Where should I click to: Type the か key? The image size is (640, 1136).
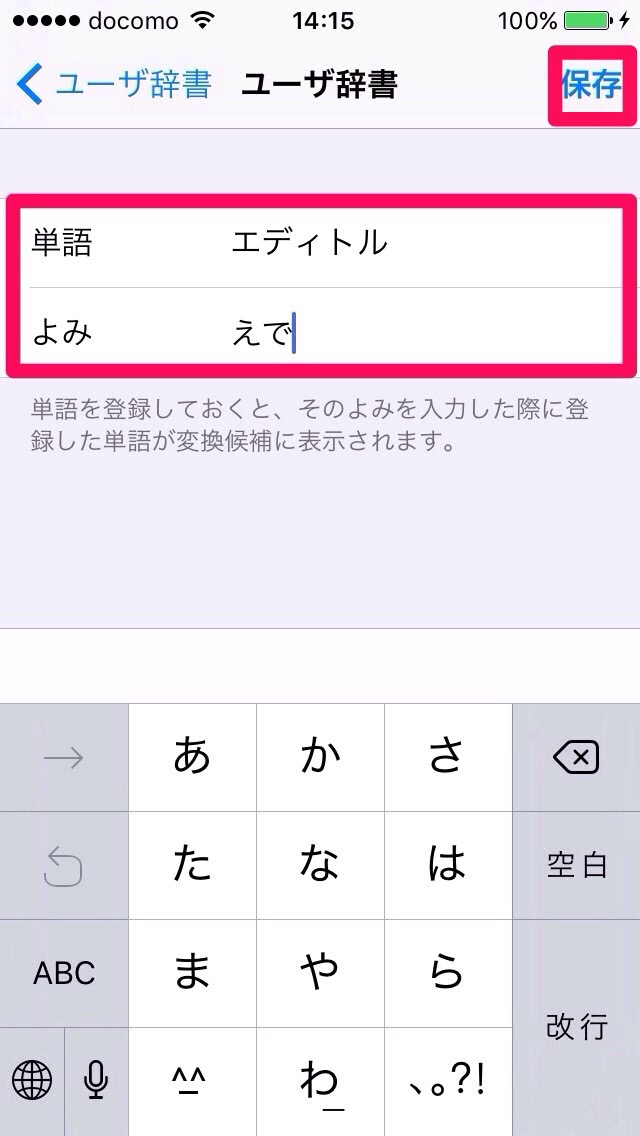320,757
